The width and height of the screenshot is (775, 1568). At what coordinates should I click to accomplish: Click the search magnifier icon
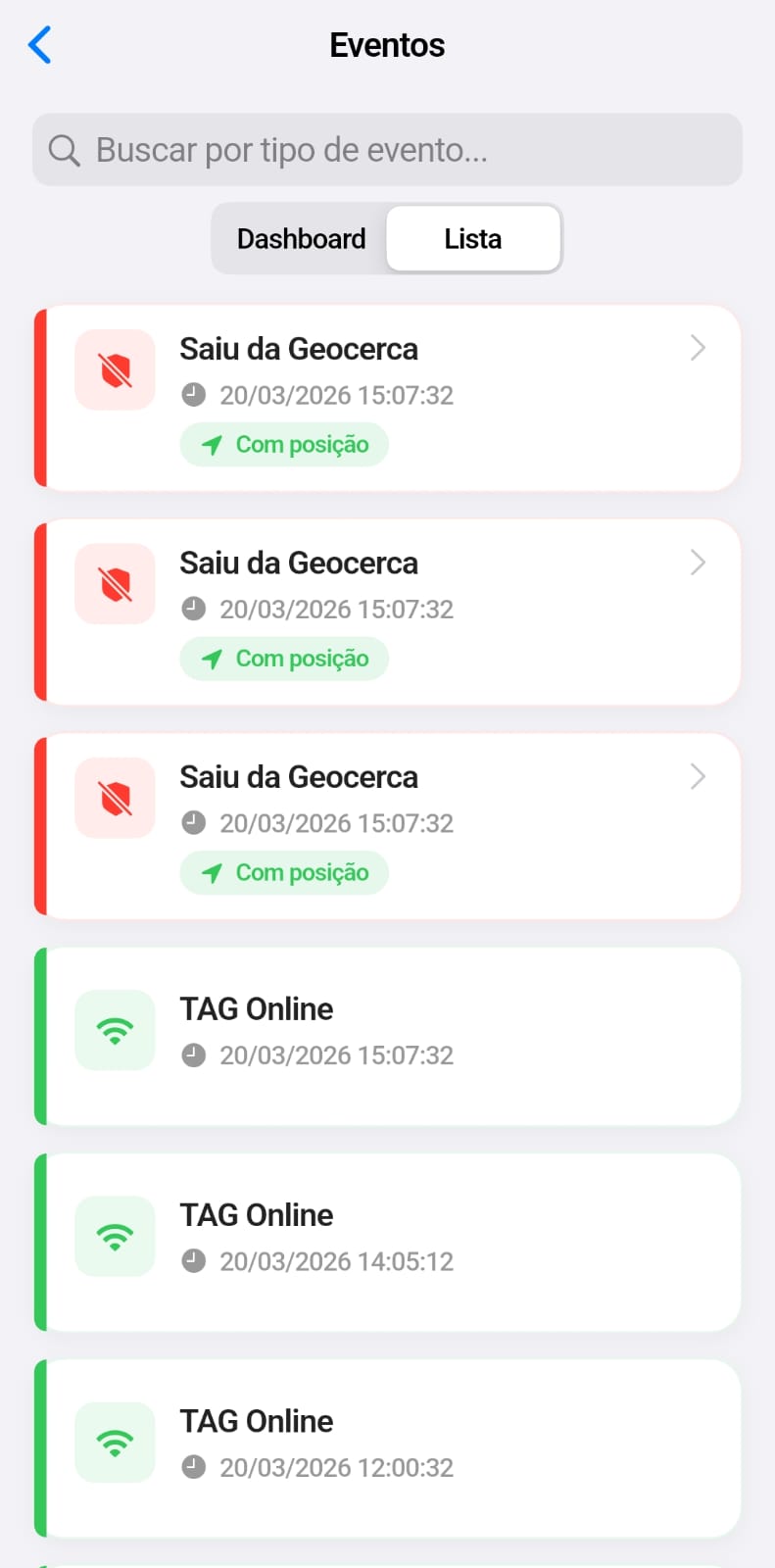click(64, 150)
